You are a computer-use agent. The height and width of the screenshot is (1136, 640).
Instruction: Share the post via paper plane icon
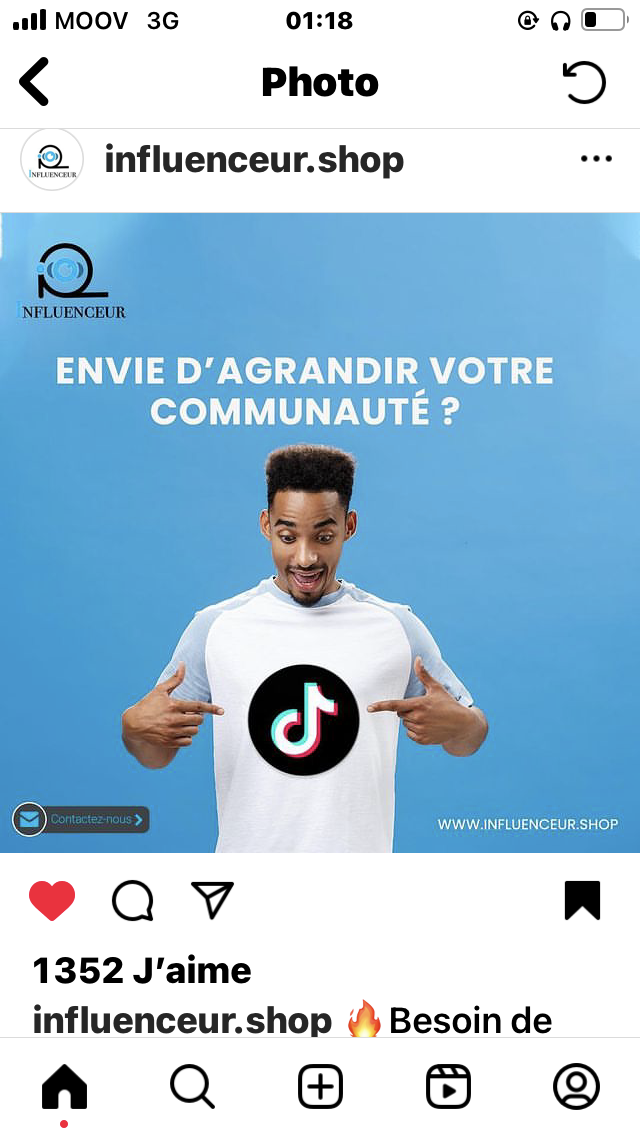tap(212, 901)
